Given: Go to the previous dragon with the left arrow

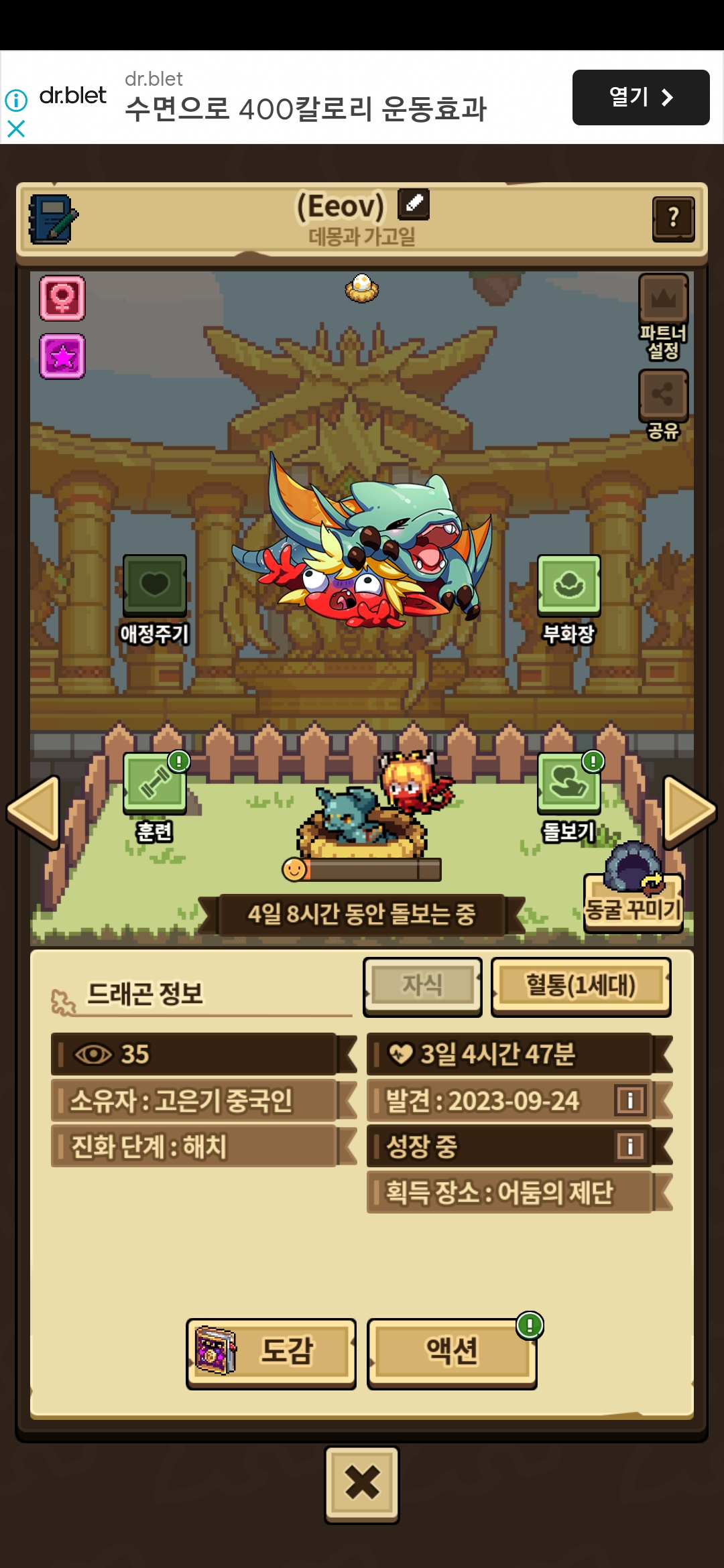Looking at the screenshot, I should [34, 812].
